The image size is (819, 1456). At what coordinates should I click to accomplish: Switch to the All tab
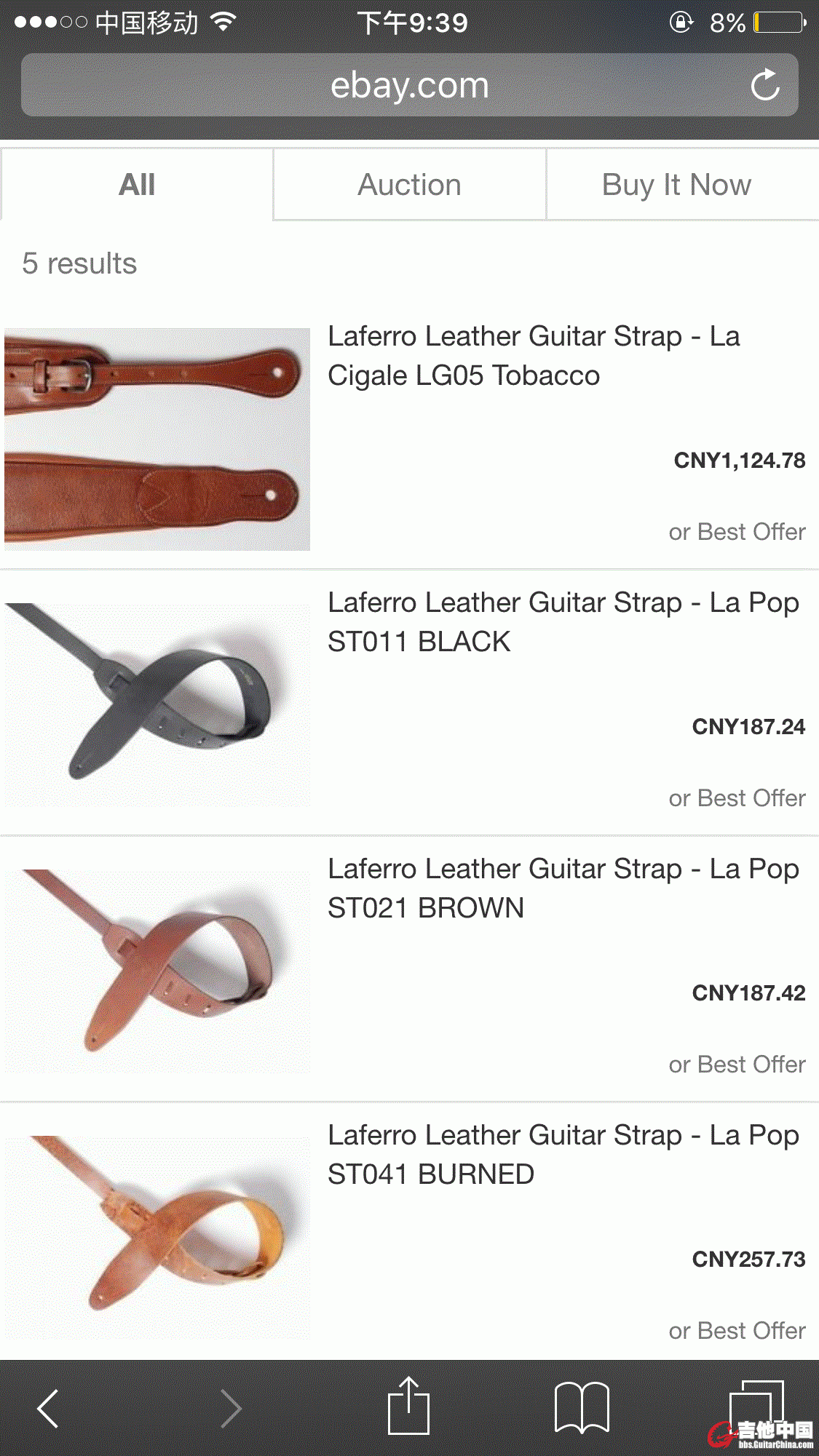137,185
